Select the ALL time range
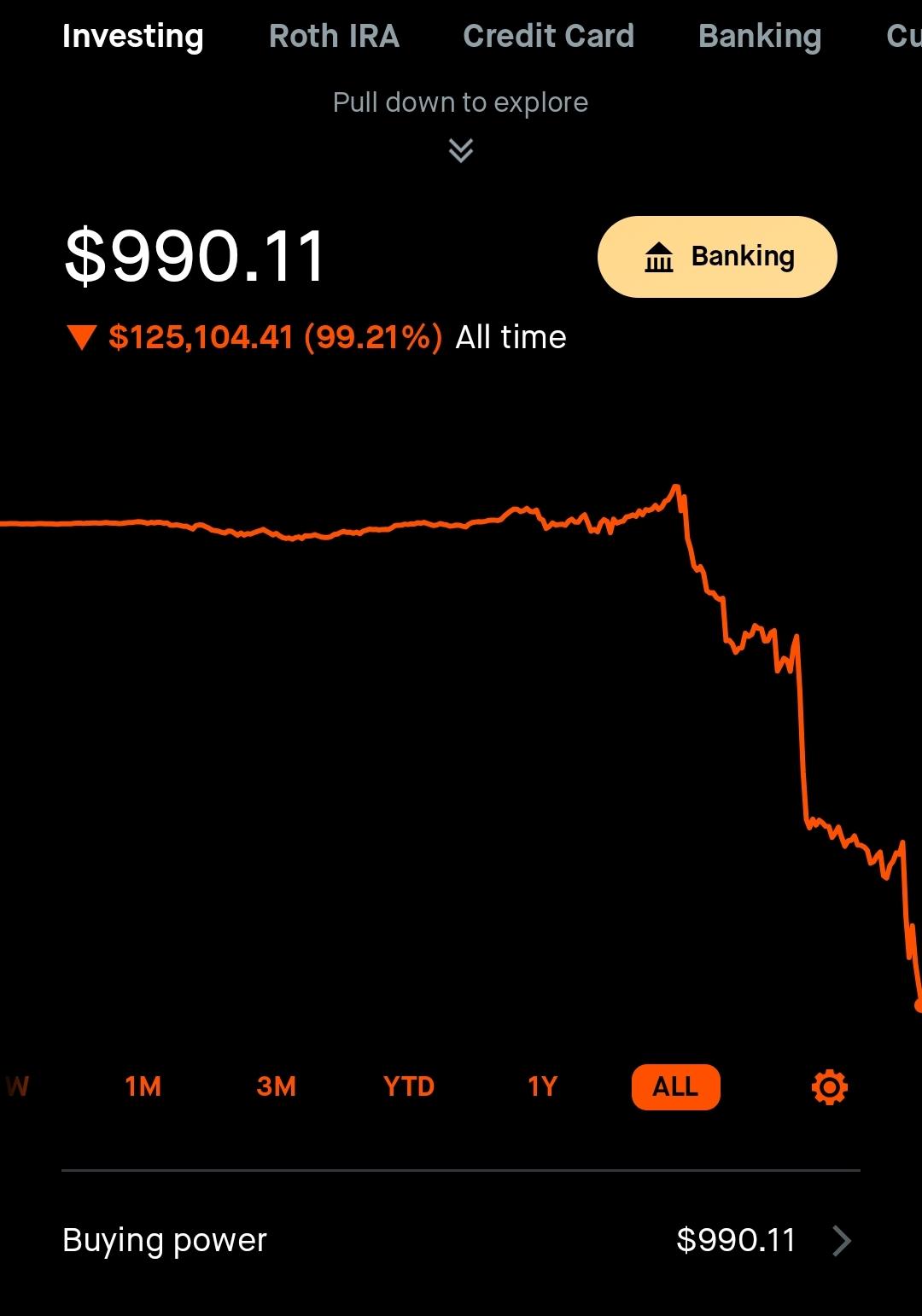The height and width of the screenshot is (1316, 922). pyautogui.click(x=675, y=1086)
